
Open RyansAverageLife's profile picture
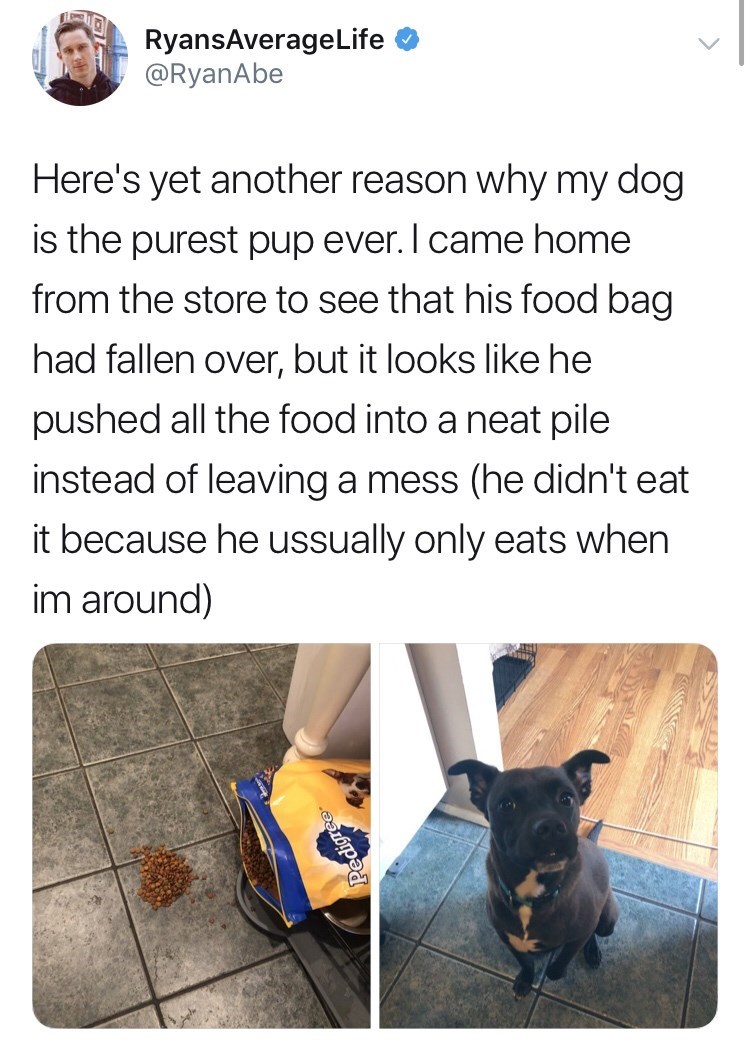tap(80, 58)
